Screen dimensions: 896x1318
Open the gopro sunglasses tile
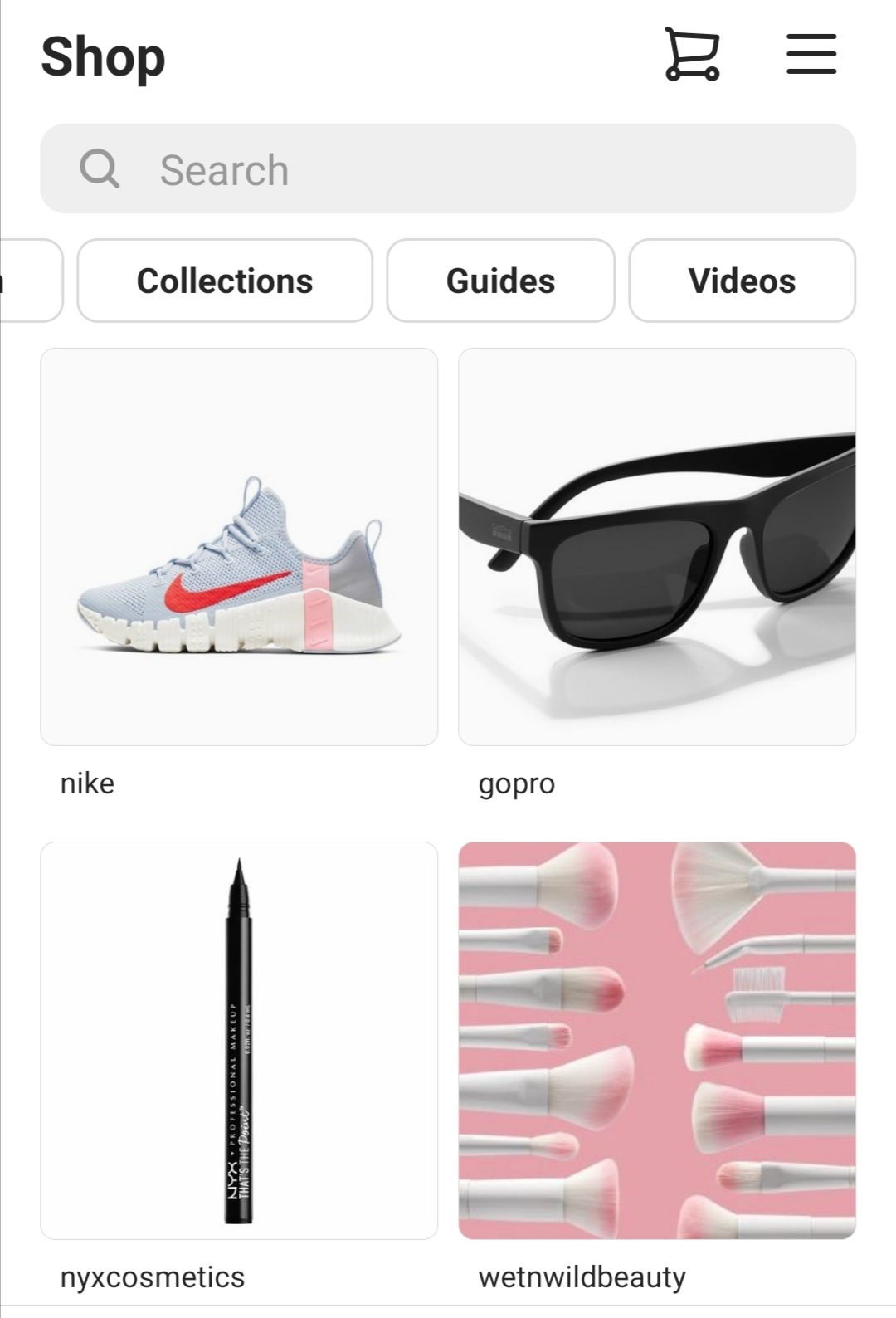[657, 547]
